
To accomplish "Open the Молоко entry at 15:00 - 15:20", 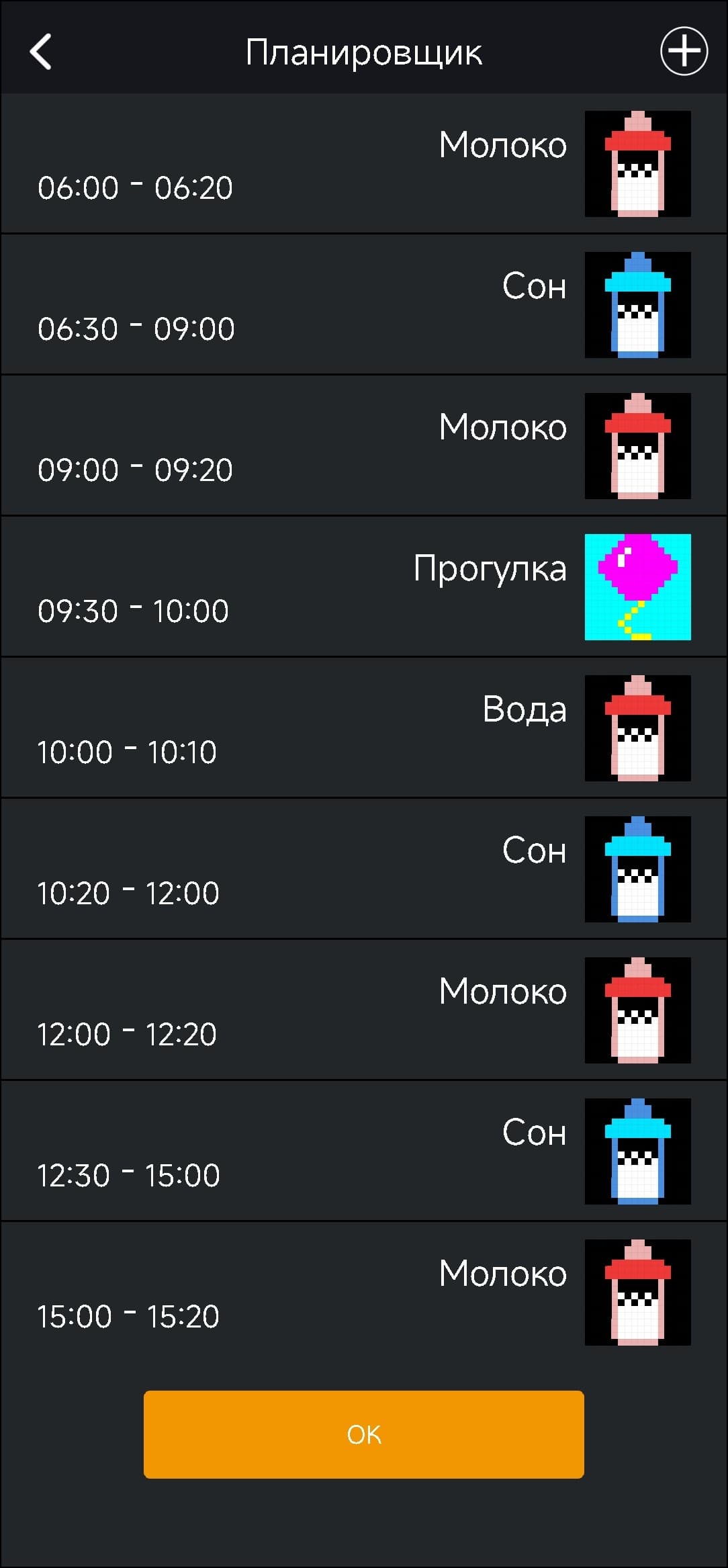I will click(x=363, y=1293).
